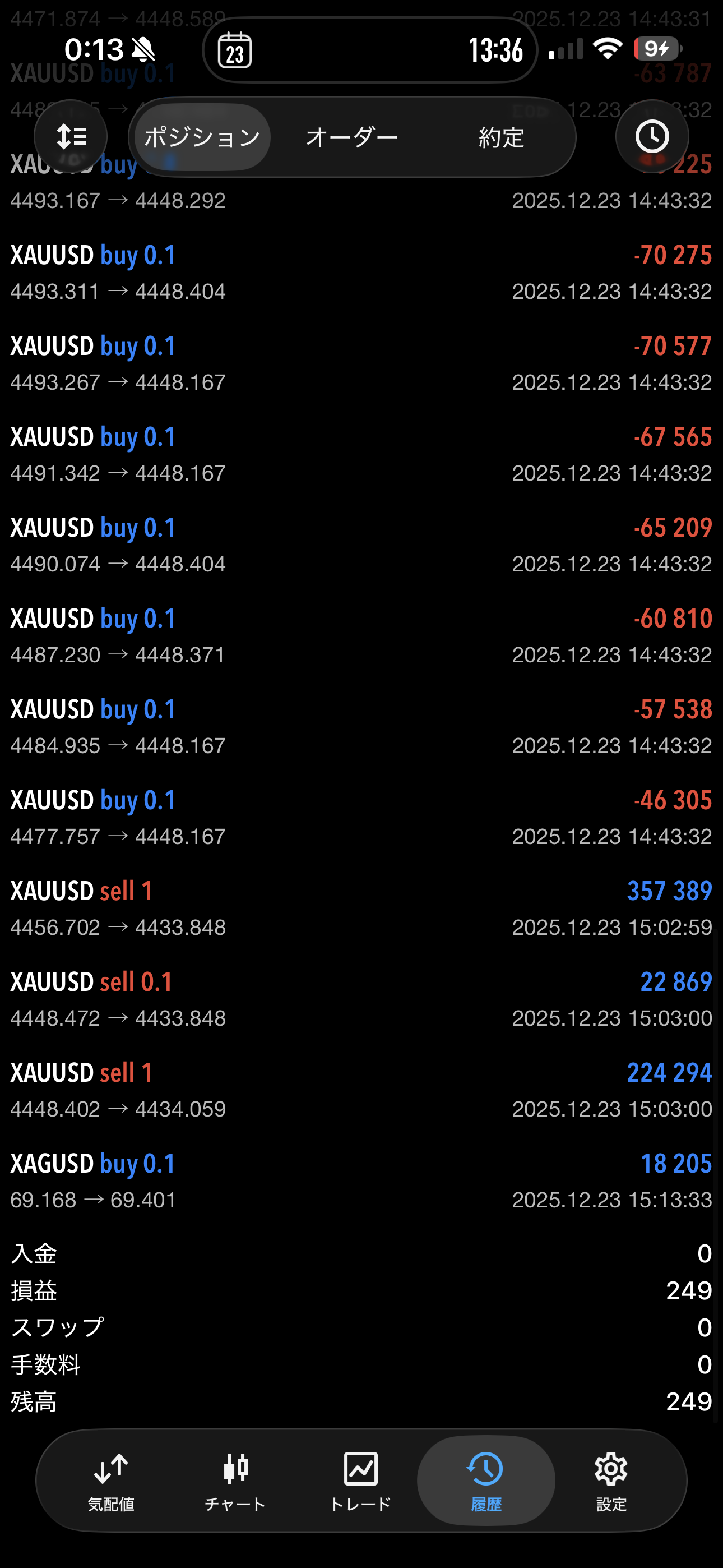This screenshot has width=723, height=1568.
Task: Open XAUUSD buy position with -57 538 loss
Action: coord(361,727)
